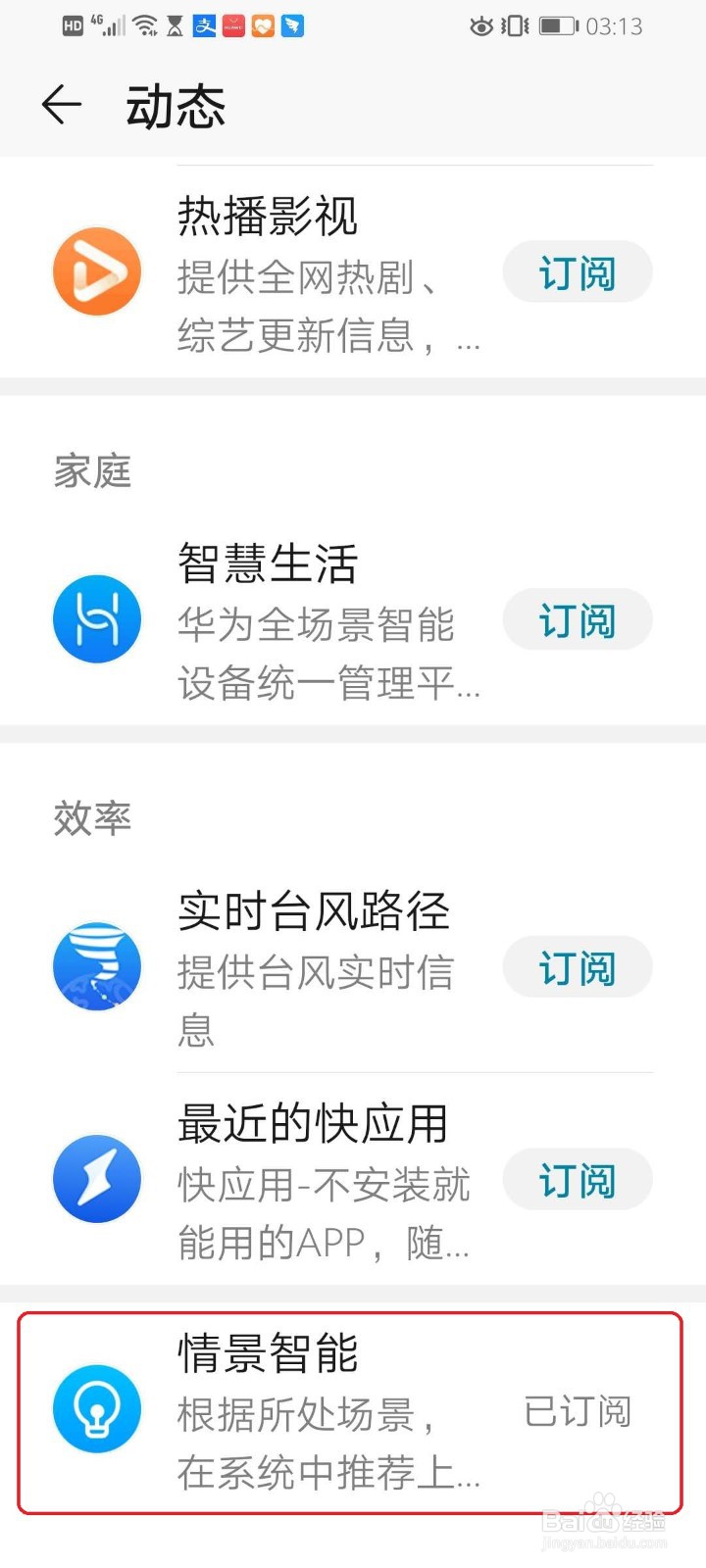Tap the back arrow to leave 动态
Viewport: 706px width, 1568px height.
click(x=61, y=105)
